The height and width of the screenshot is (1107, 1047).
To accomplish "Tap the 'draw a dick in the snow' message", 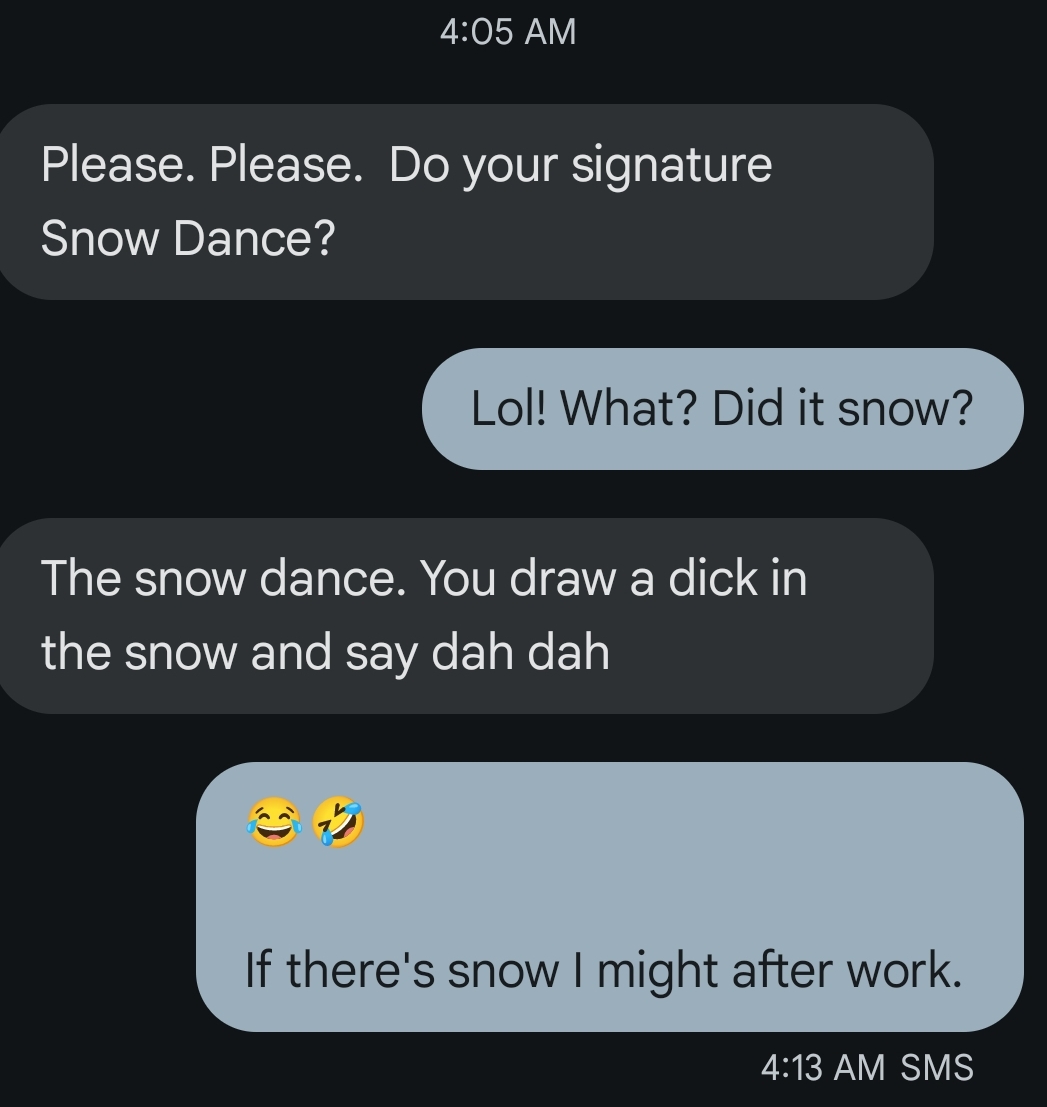I will pos(465,615).
